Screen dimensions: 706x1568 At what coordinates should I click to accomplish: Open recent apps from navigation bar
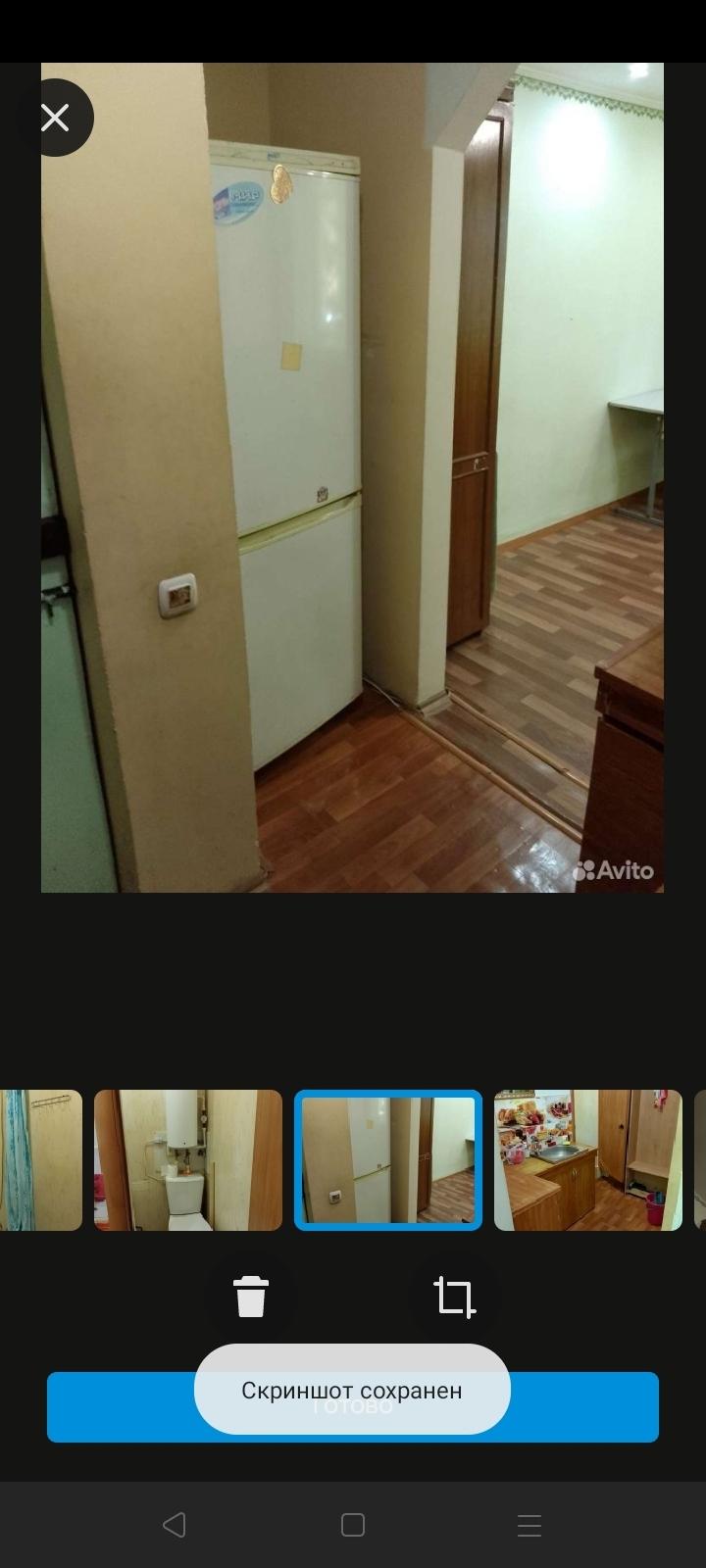(529, 1524)
